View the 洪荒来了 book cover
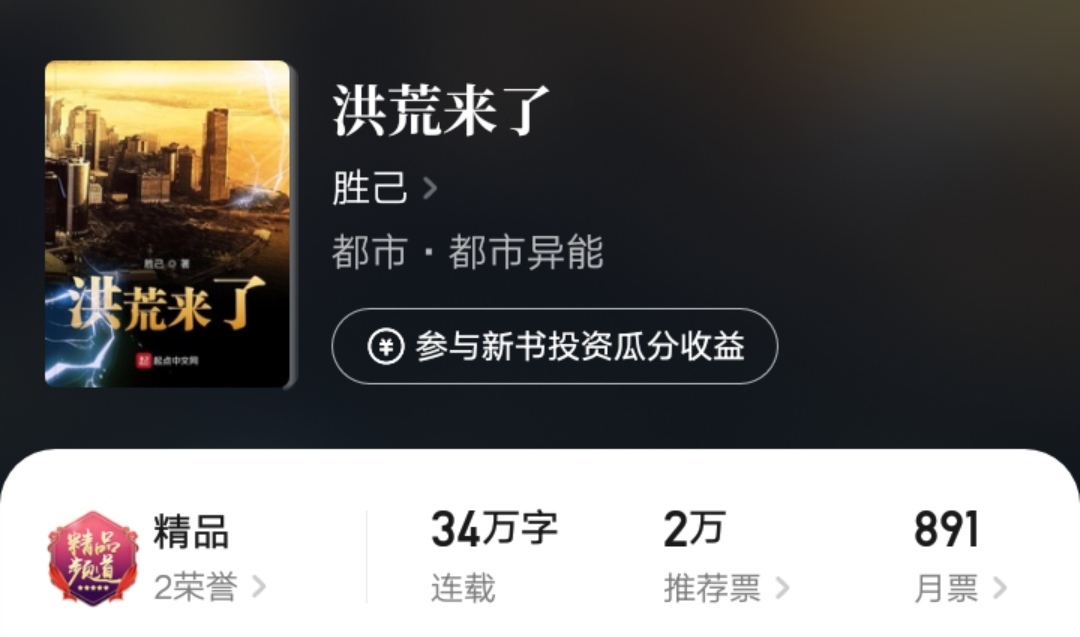Image resolution: width=1080 pixels, height=637 pixels. (x=168, y=224)
